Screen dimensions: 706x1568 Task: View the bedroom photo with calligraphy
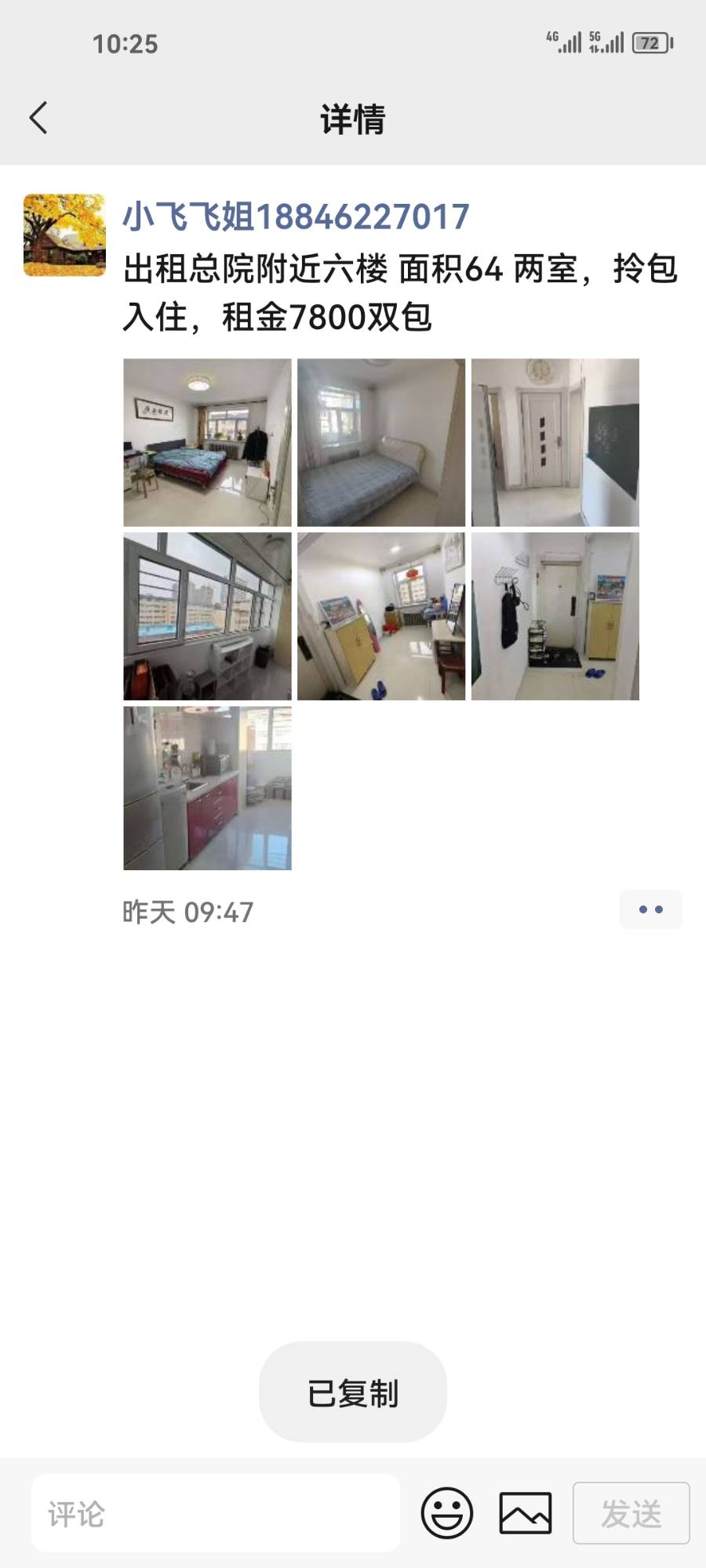click(207, 442)
